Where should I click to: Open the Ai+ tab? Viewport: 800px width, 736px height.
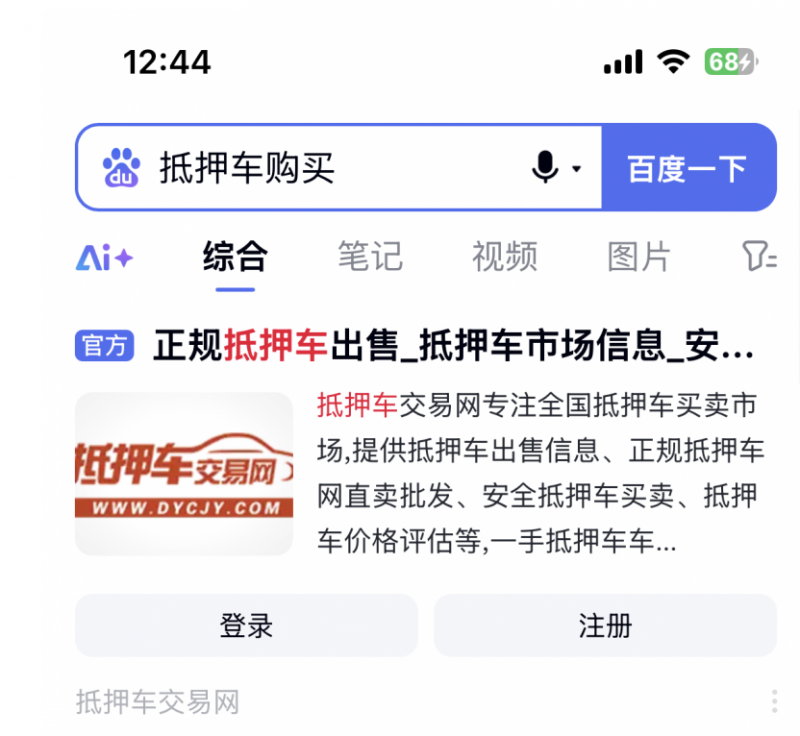coord(105,258)
